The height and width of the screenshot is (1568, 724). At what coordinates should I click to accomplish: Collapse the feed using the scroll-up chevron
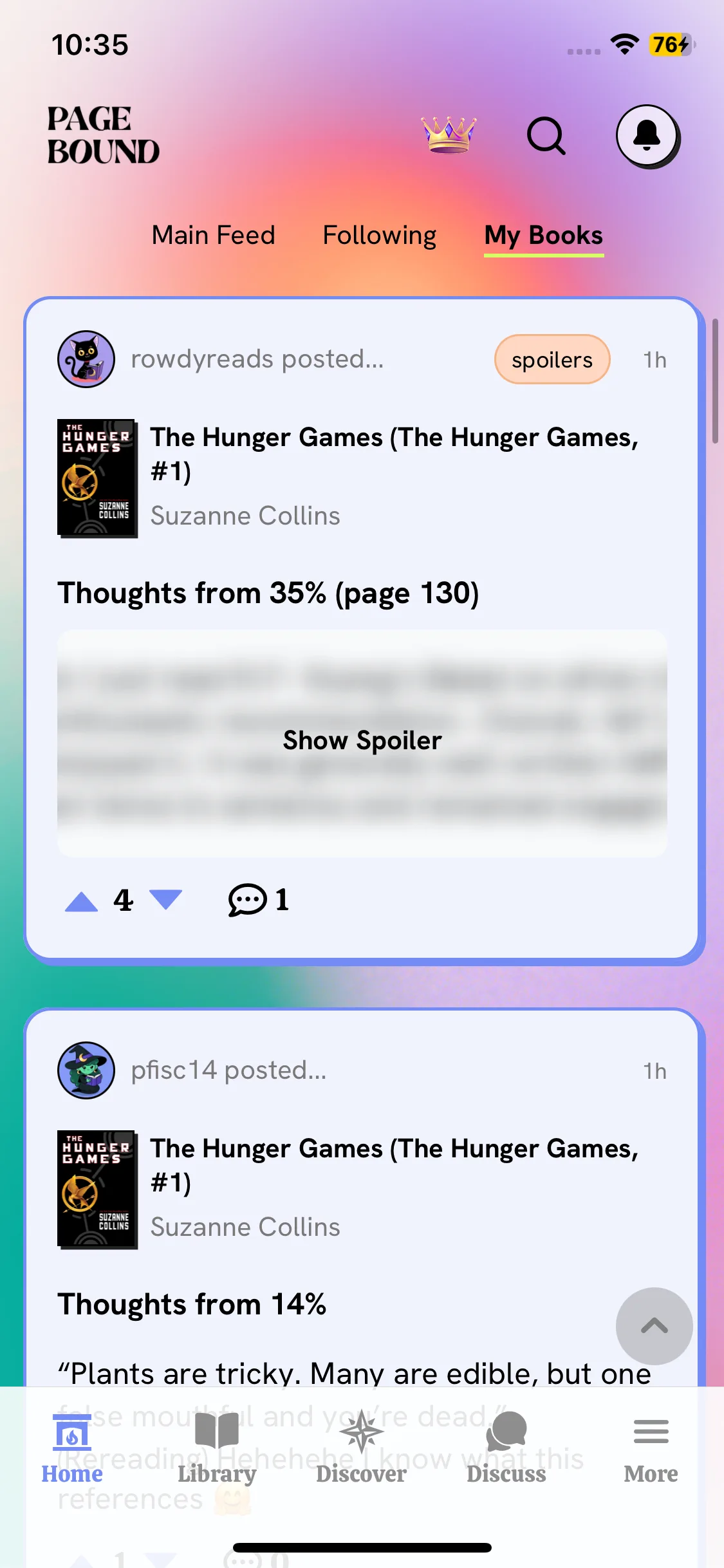click(654, 1327)
